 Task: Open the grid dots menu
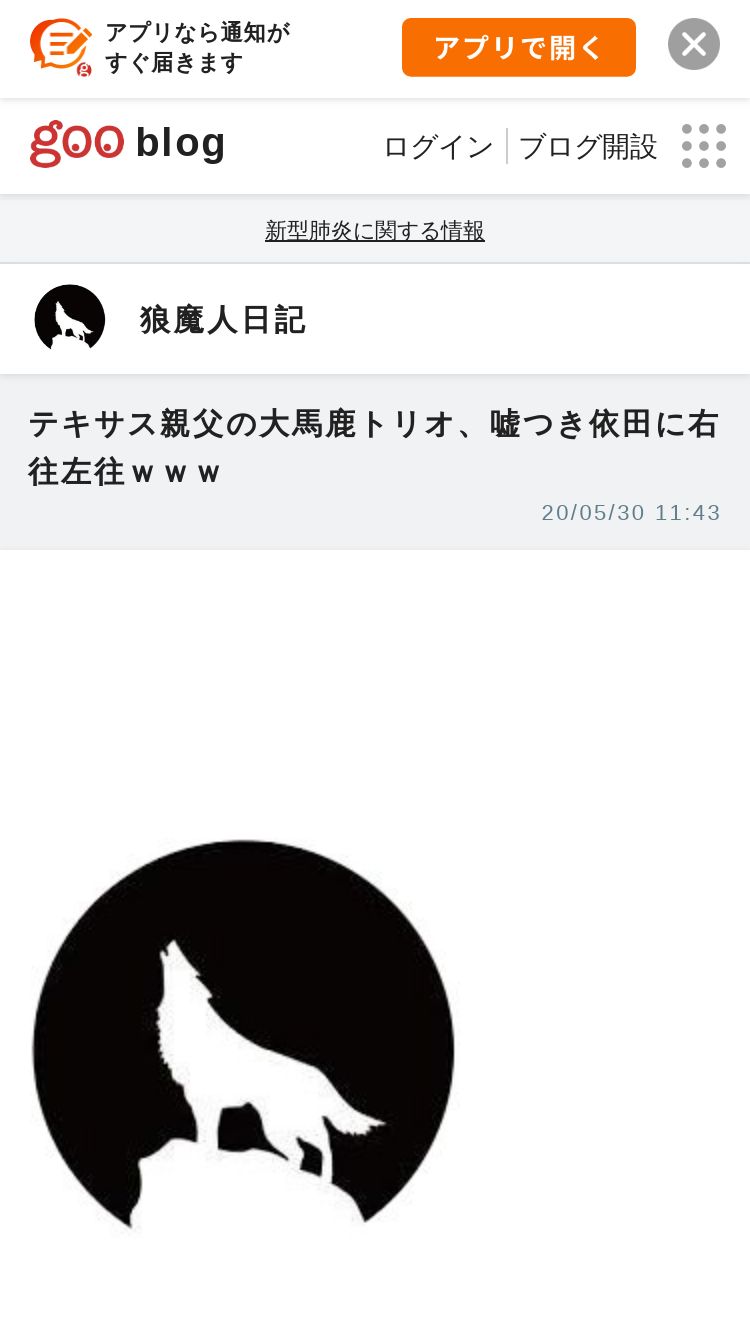704,146
